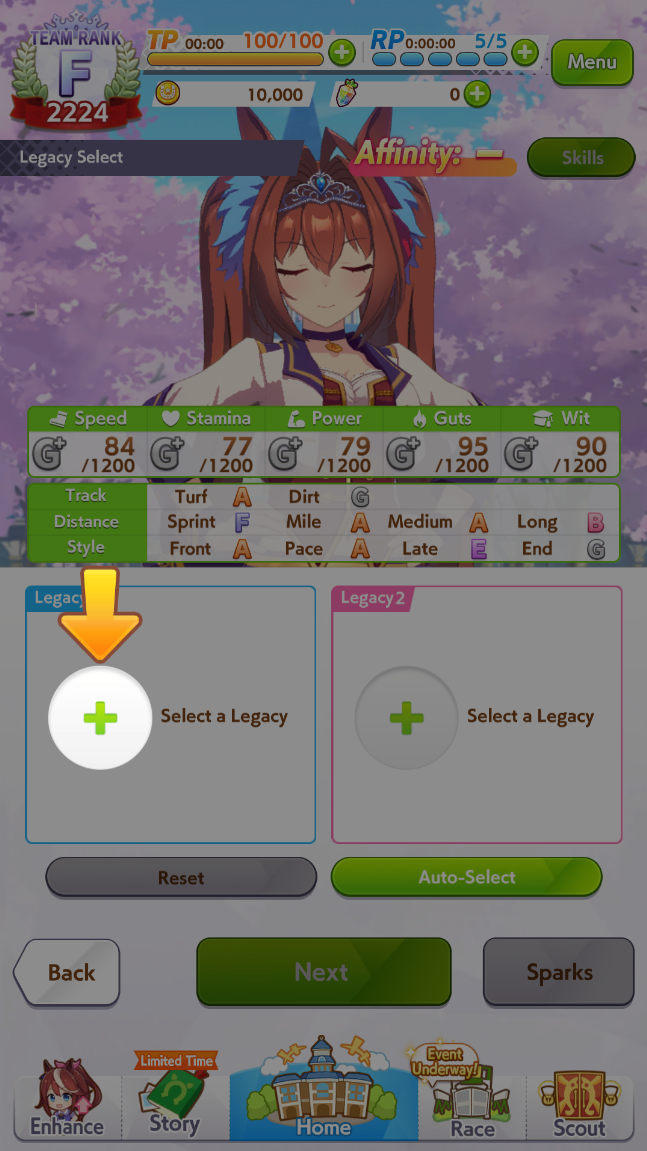Switch to the Race tab
Screen dimensions: 647x1151
471,1102
